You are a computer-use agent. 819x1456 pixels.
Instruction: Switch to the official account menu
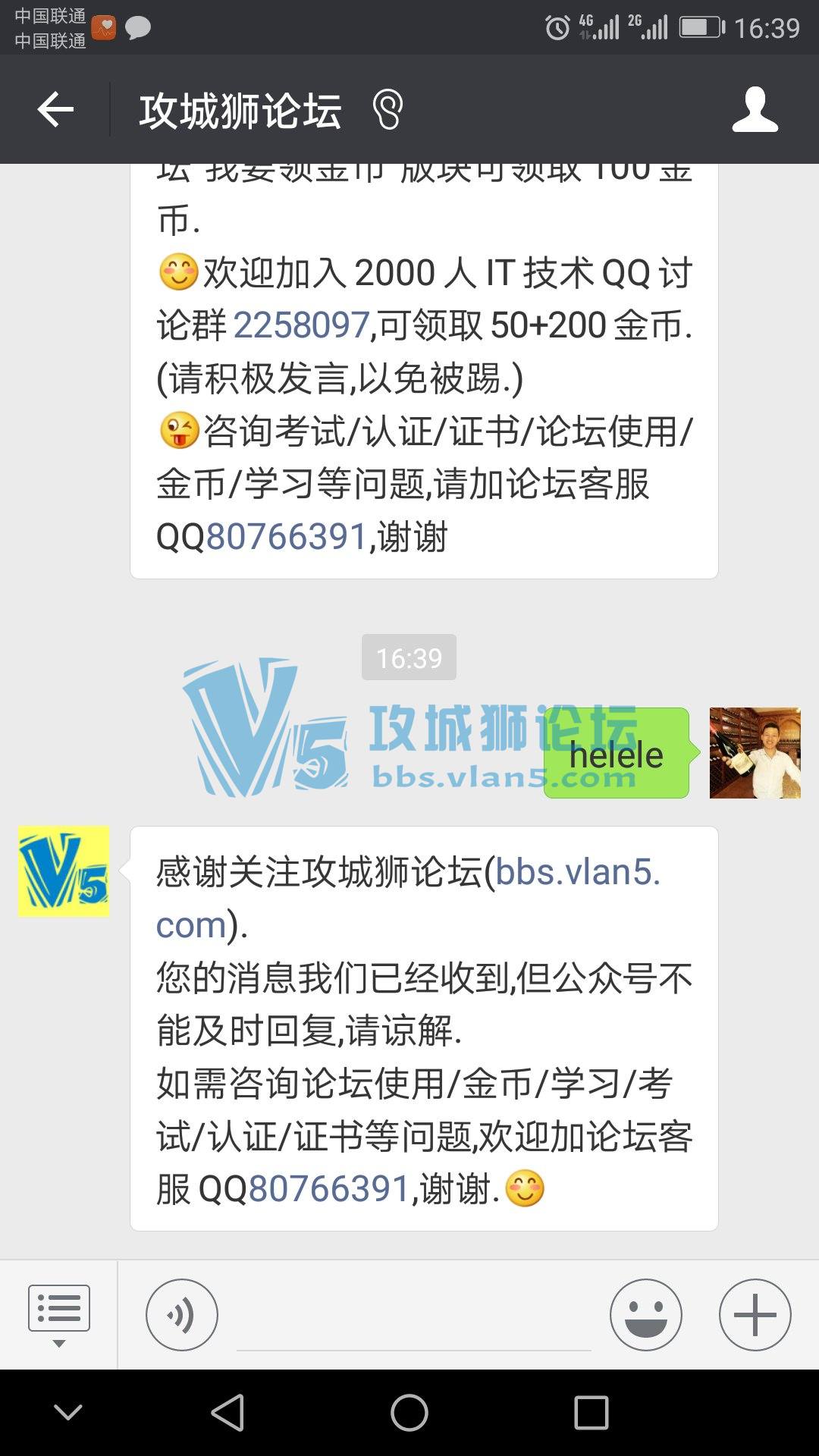tap(58, 1314)
